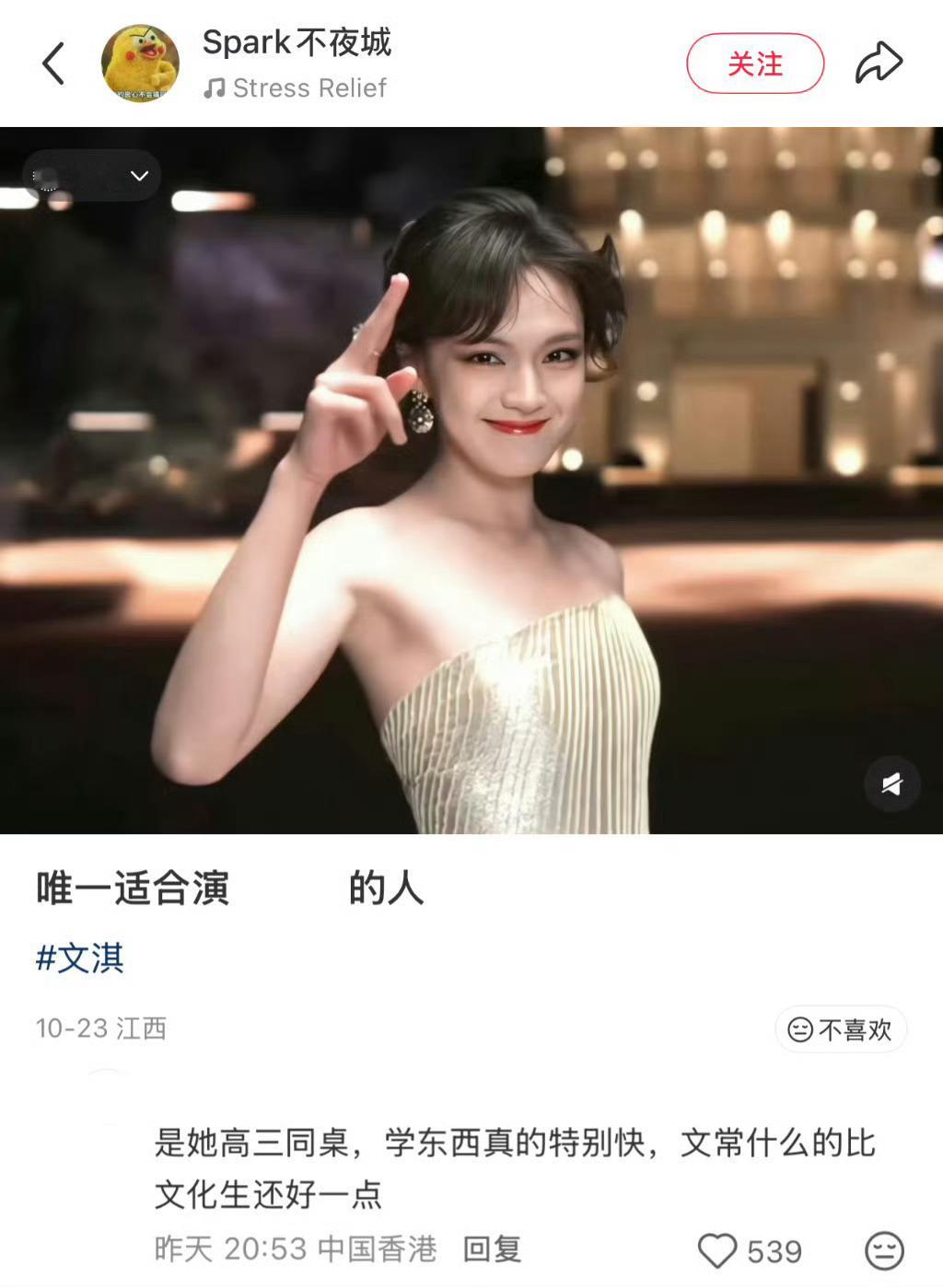Open Spark不夜城's profile via the avatar

(x=136, y=63)
